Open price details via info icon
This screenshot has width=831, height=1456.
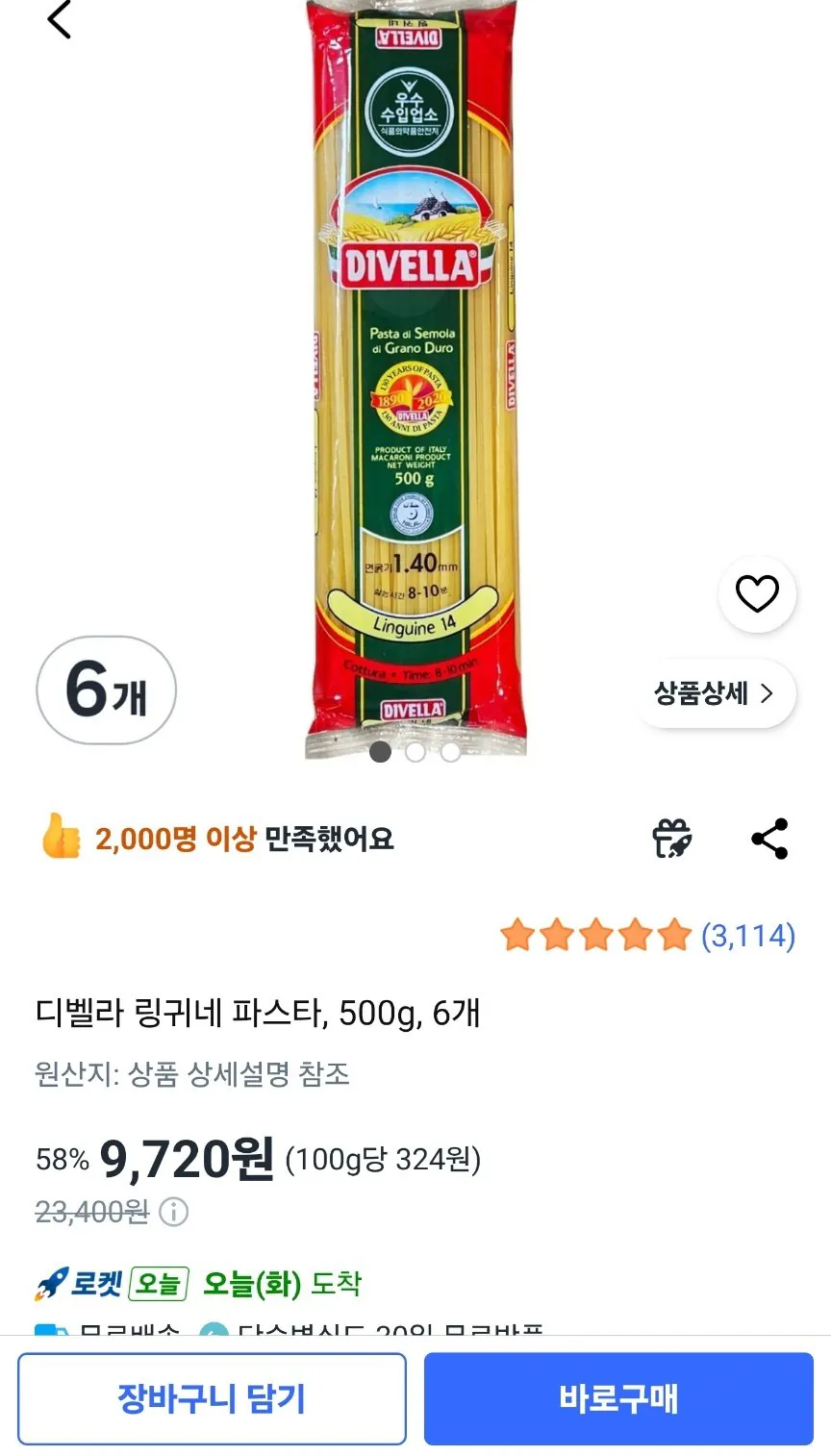pyautogui.click(x=173, y=1211)
